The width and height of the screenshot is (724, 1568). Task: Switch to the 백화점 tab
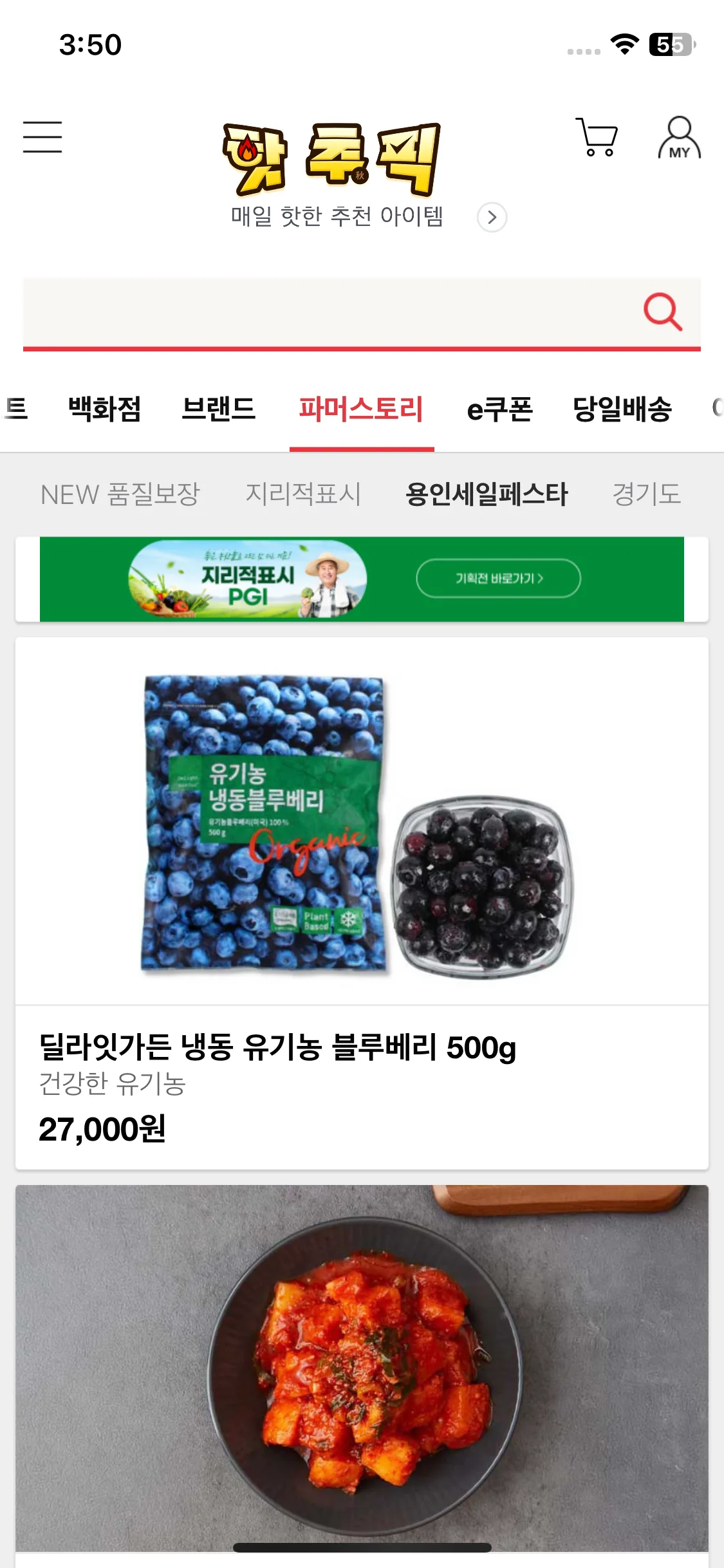(x=104, y=409)
